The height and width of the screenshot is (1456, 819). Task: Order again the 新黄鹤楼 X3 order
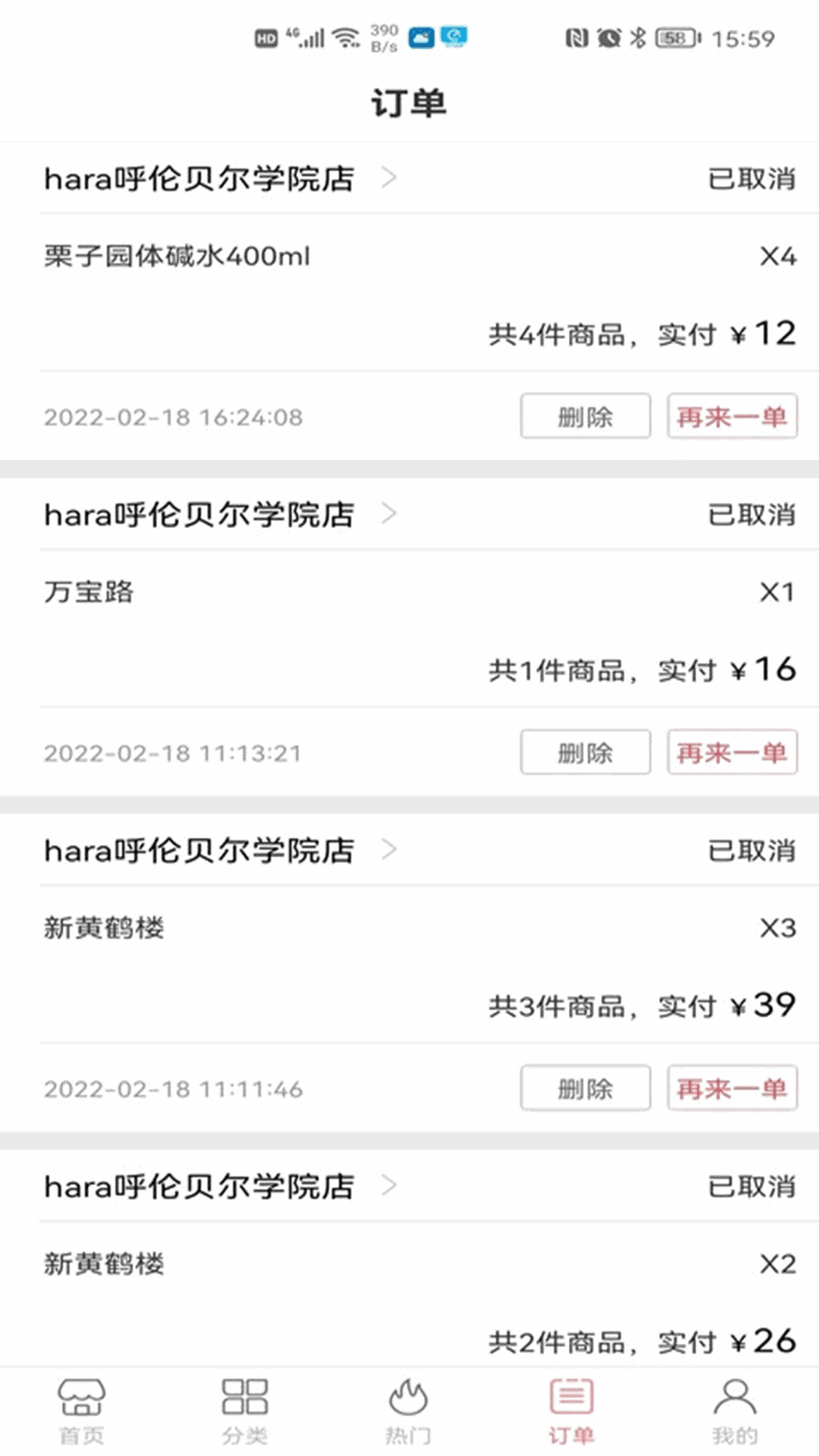click(732, 1088)
